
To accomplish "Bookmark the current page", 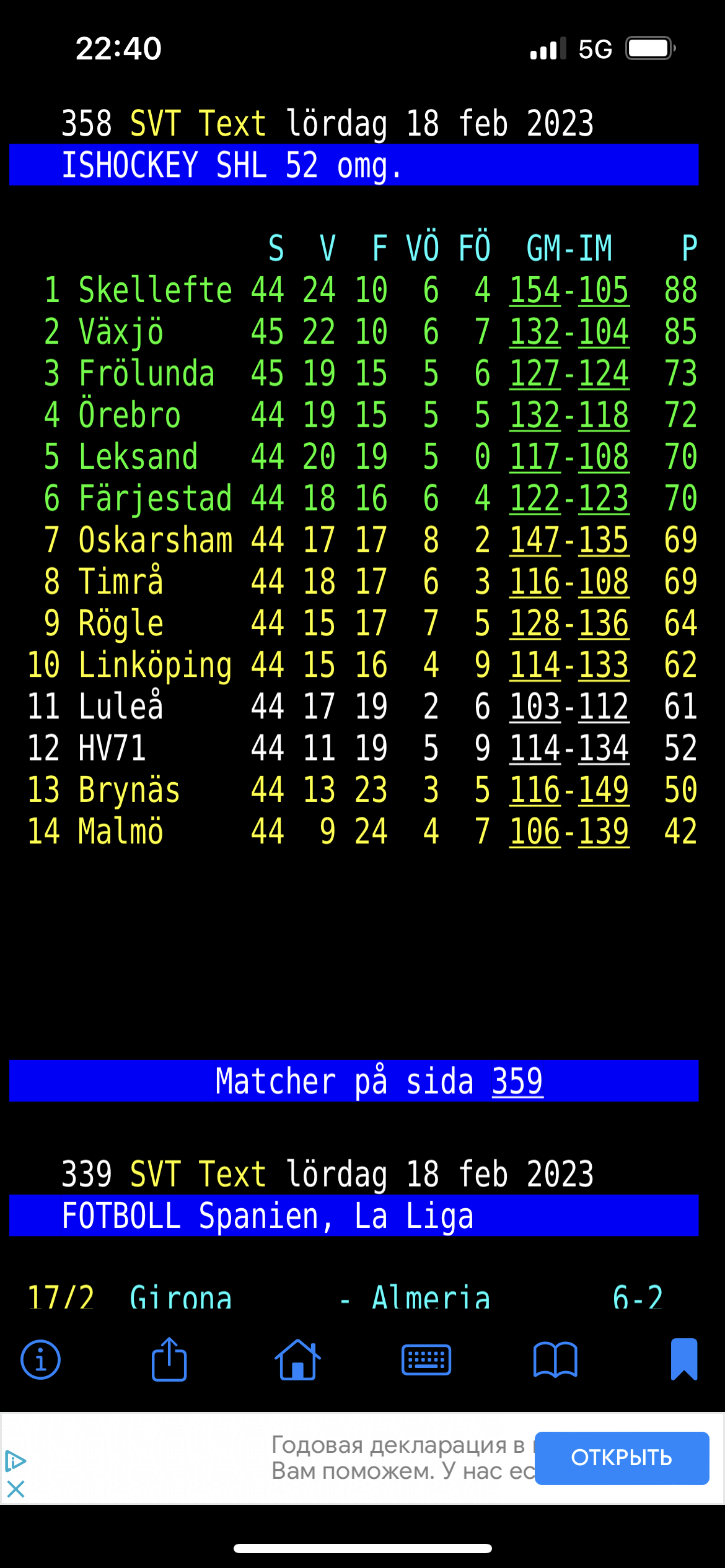I will [x=684, y=1359].
